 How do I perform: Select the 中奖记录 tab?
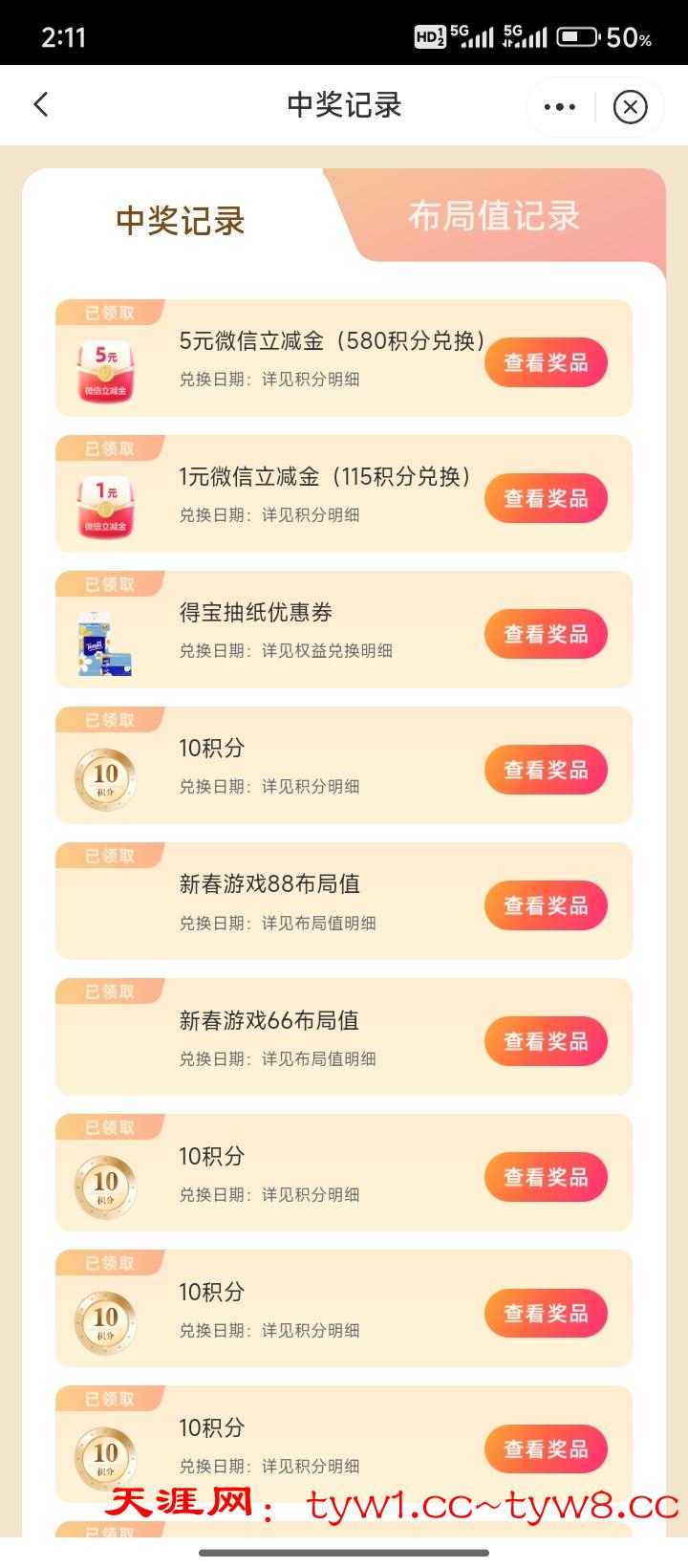181,221
